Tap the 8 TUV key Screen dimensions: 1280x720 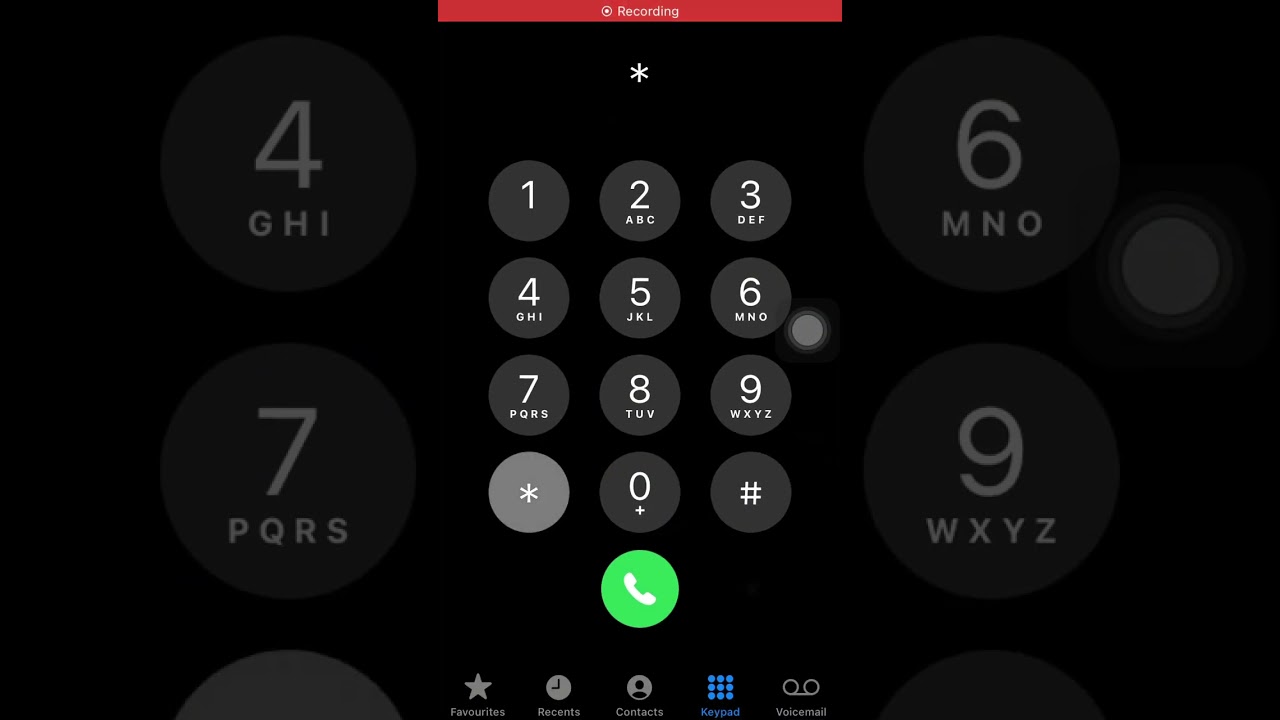(x=640, y=394)
